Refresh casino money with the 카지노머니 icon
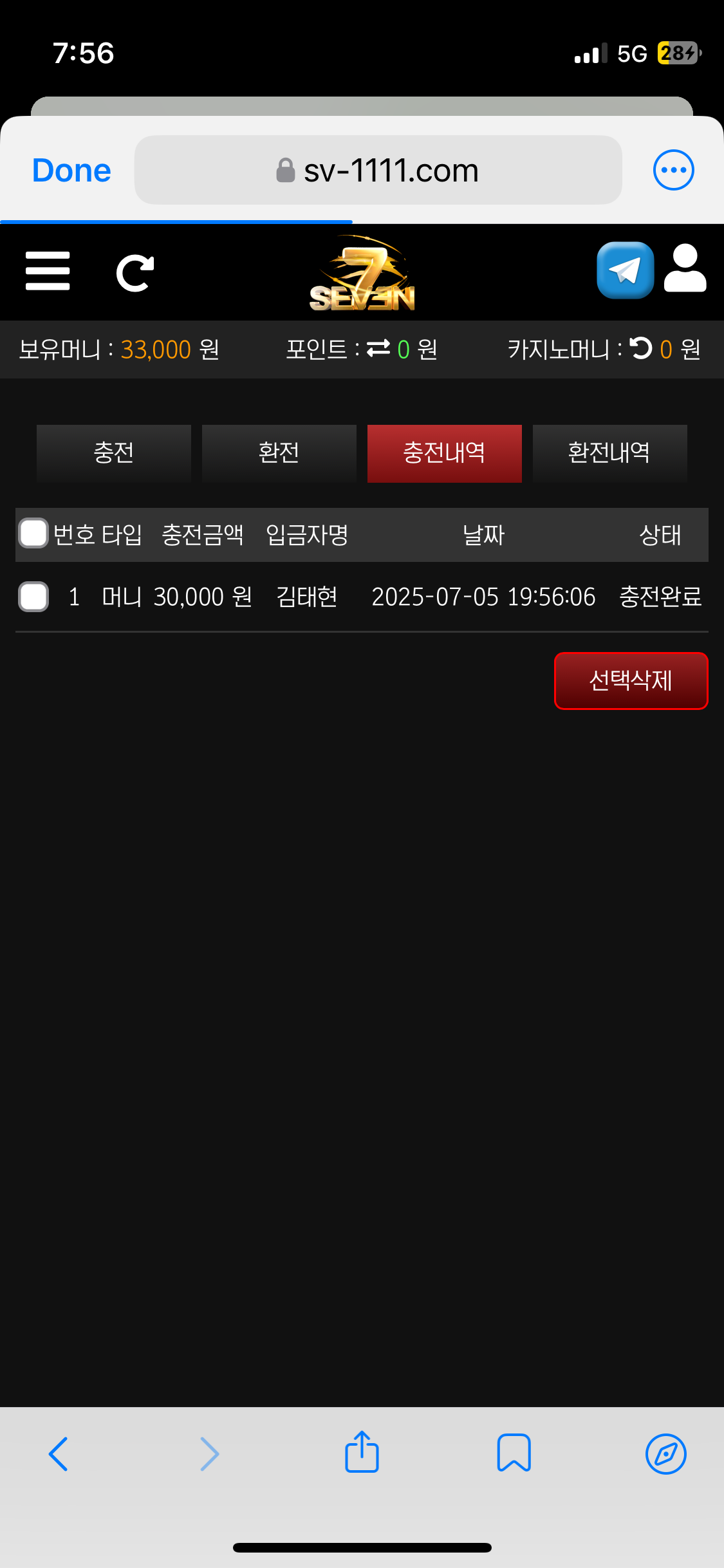Image resolution: width=724 pixels, height=1568 pixels. (641, 348)
